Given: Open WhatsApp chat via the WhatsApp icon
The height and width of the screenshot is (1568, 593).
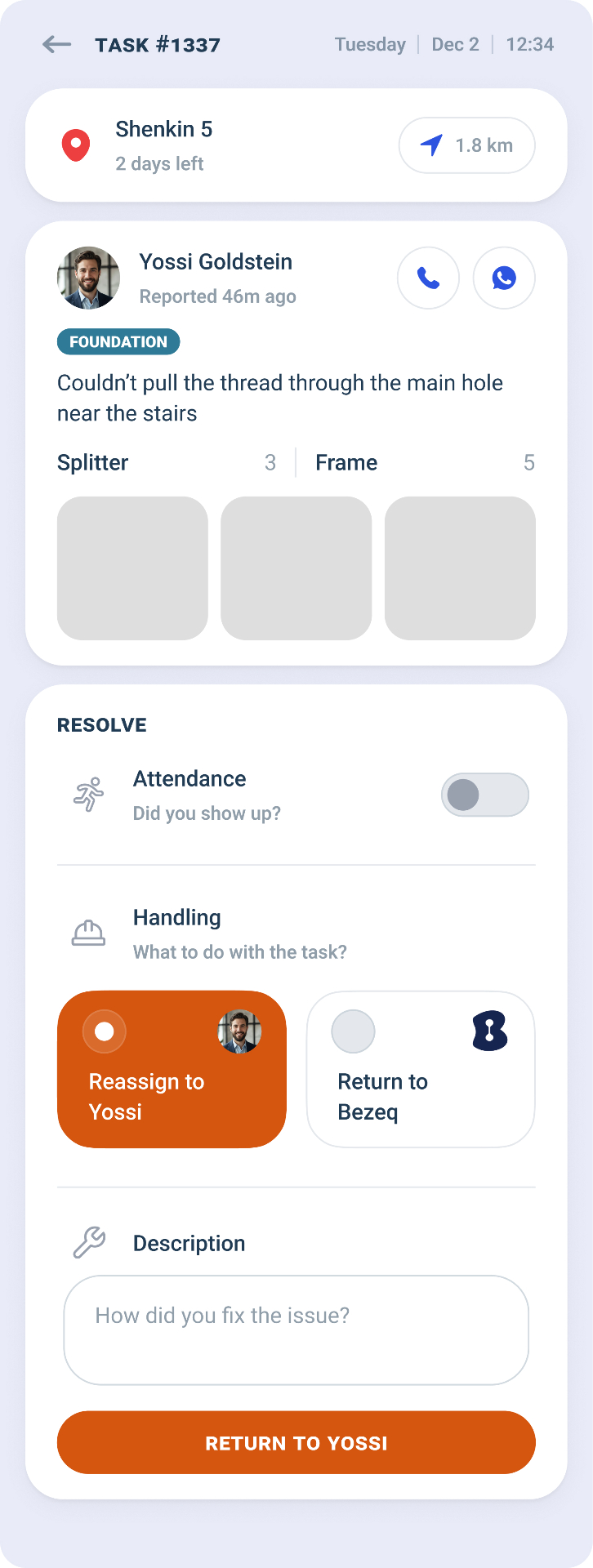Looking at the screenshot, I should (503, 278).
